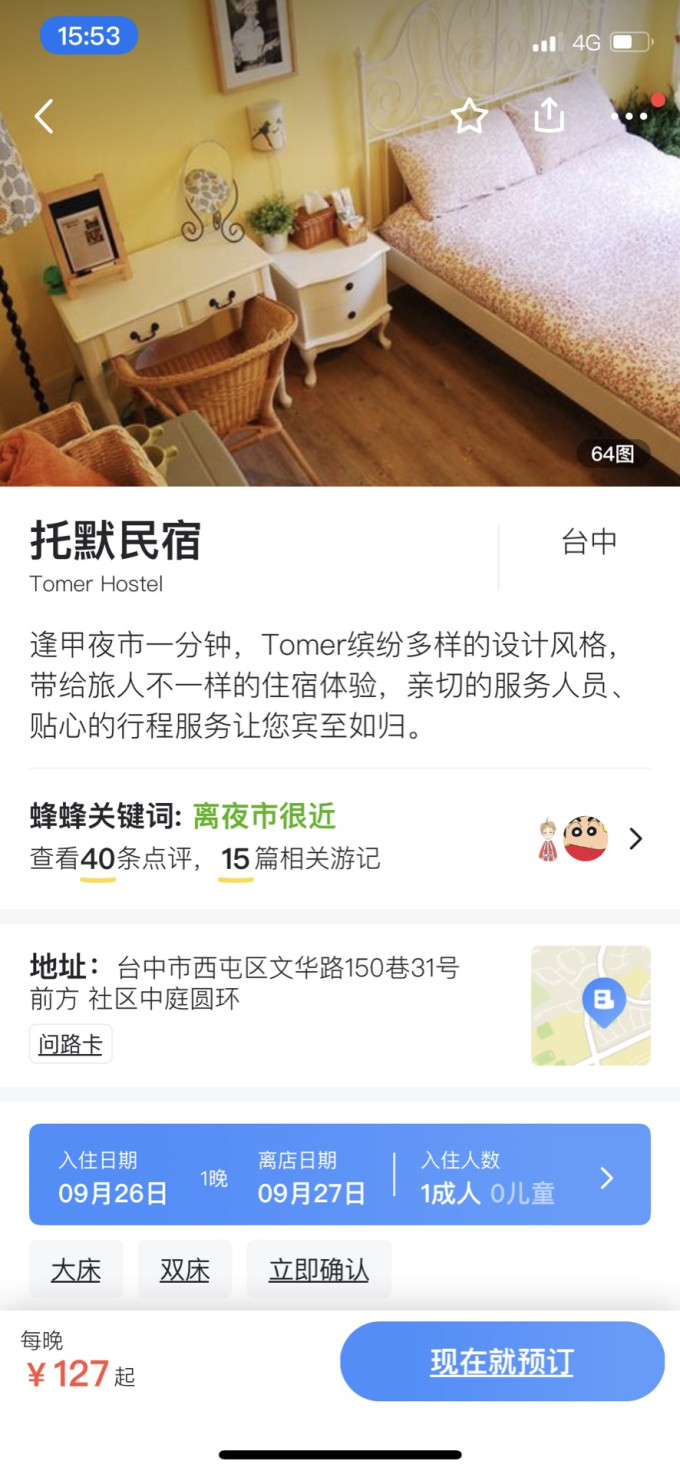Change the check-out date 09月27日
The width and height of the screenshot is (680, 1474).
[x=311, y=1178]
